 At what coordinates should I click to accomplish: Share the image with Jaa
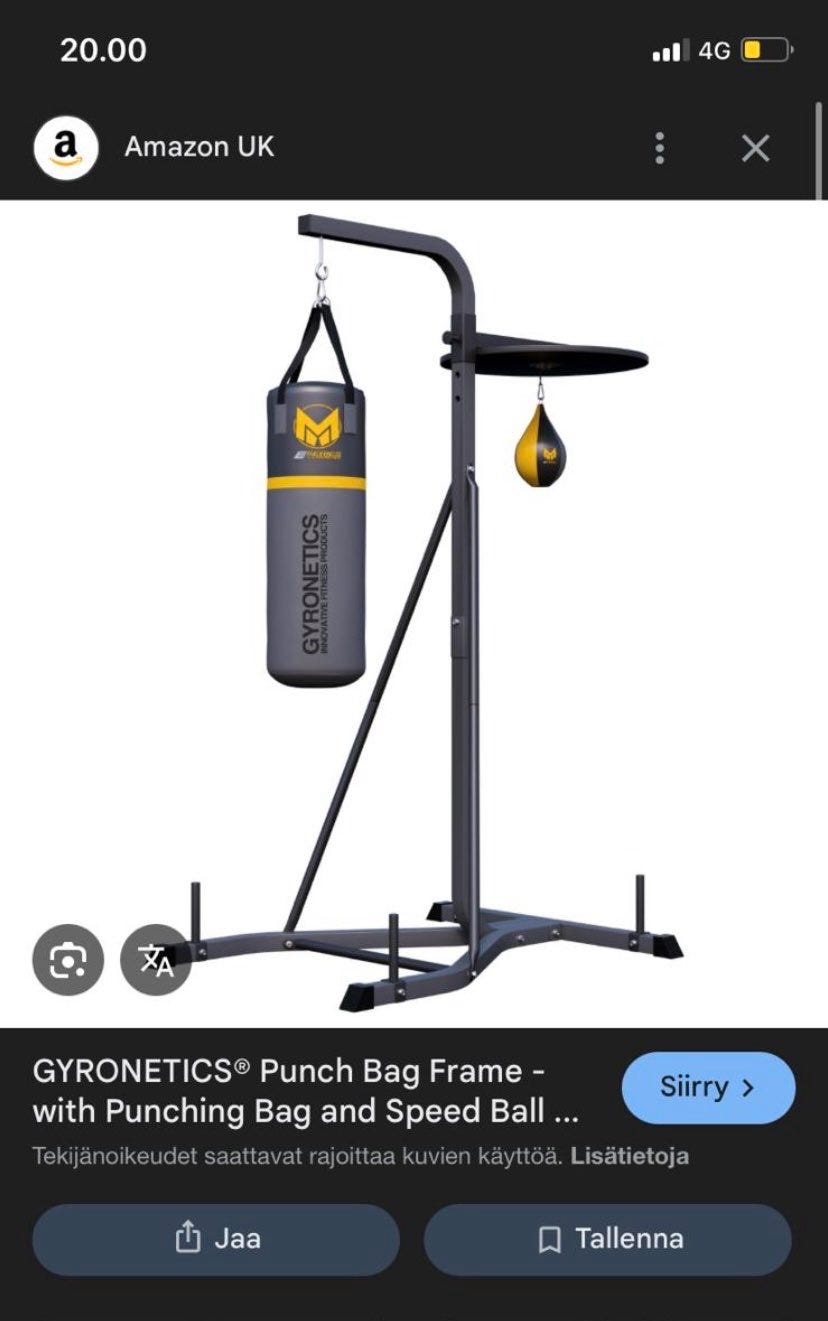point(216,1239)
